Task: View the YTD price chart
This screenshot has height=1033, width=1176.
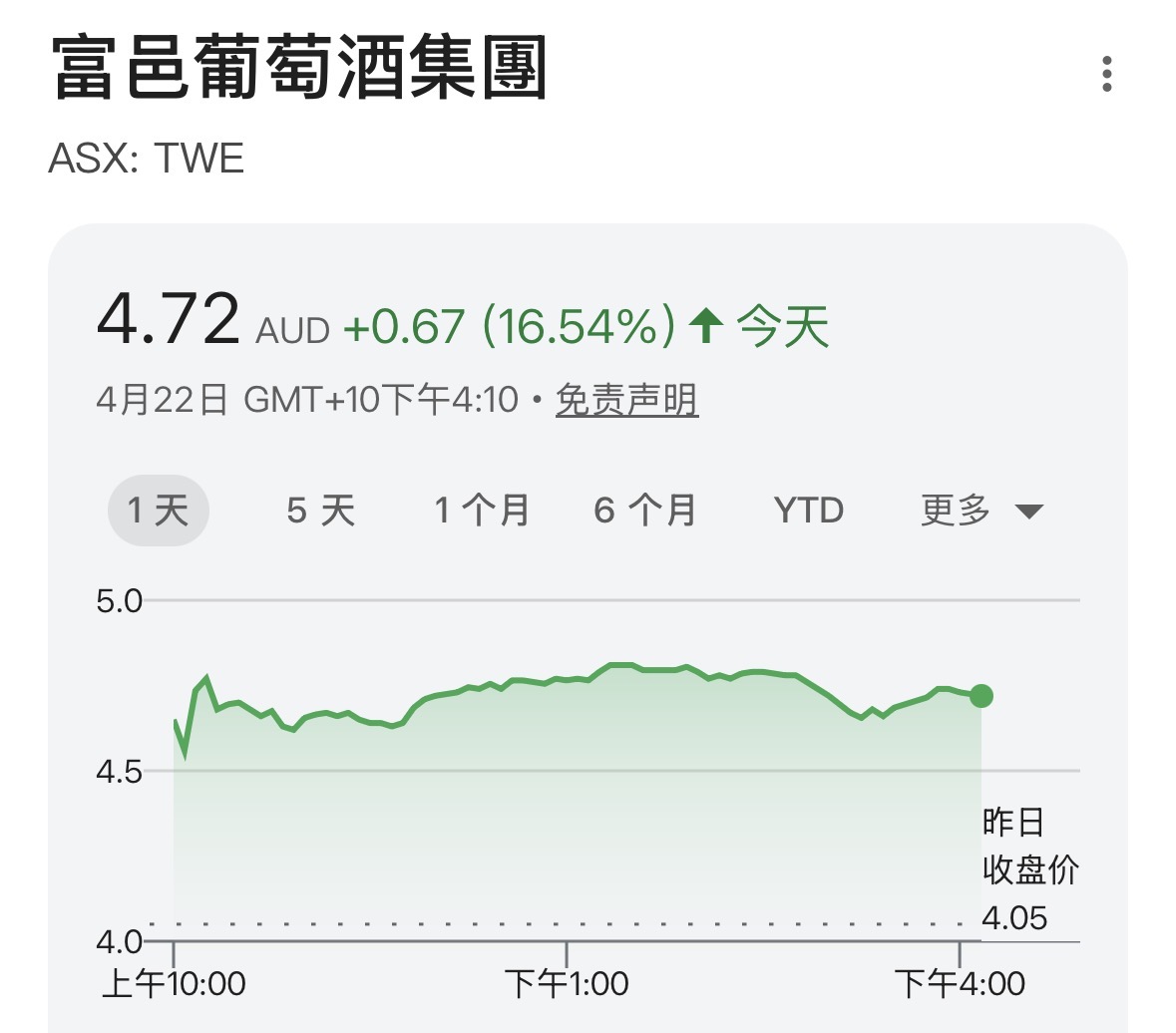Action: coord(808,511)
